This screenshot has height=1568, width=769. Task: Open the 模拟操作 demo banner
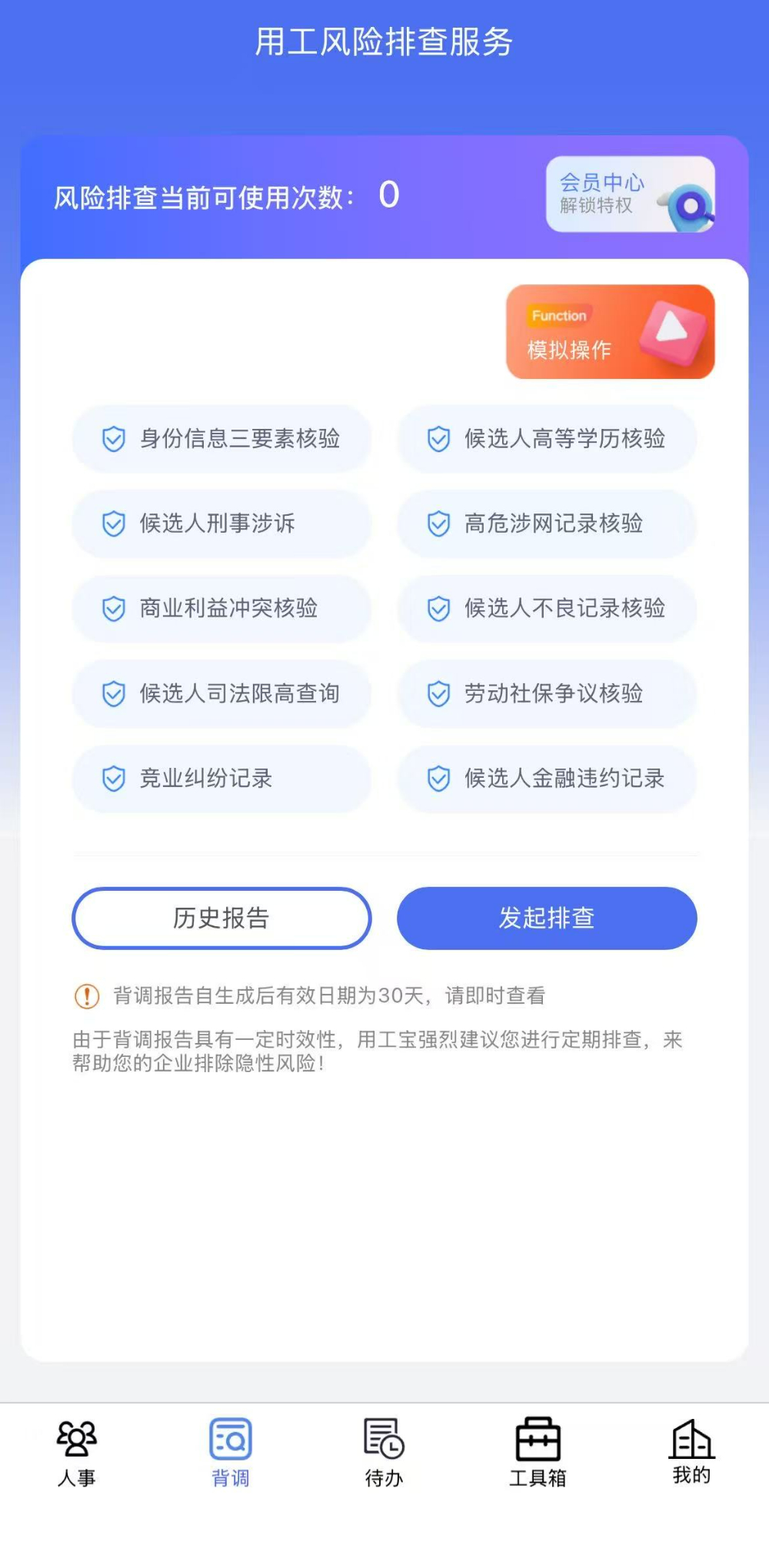(x=611, y=332)
